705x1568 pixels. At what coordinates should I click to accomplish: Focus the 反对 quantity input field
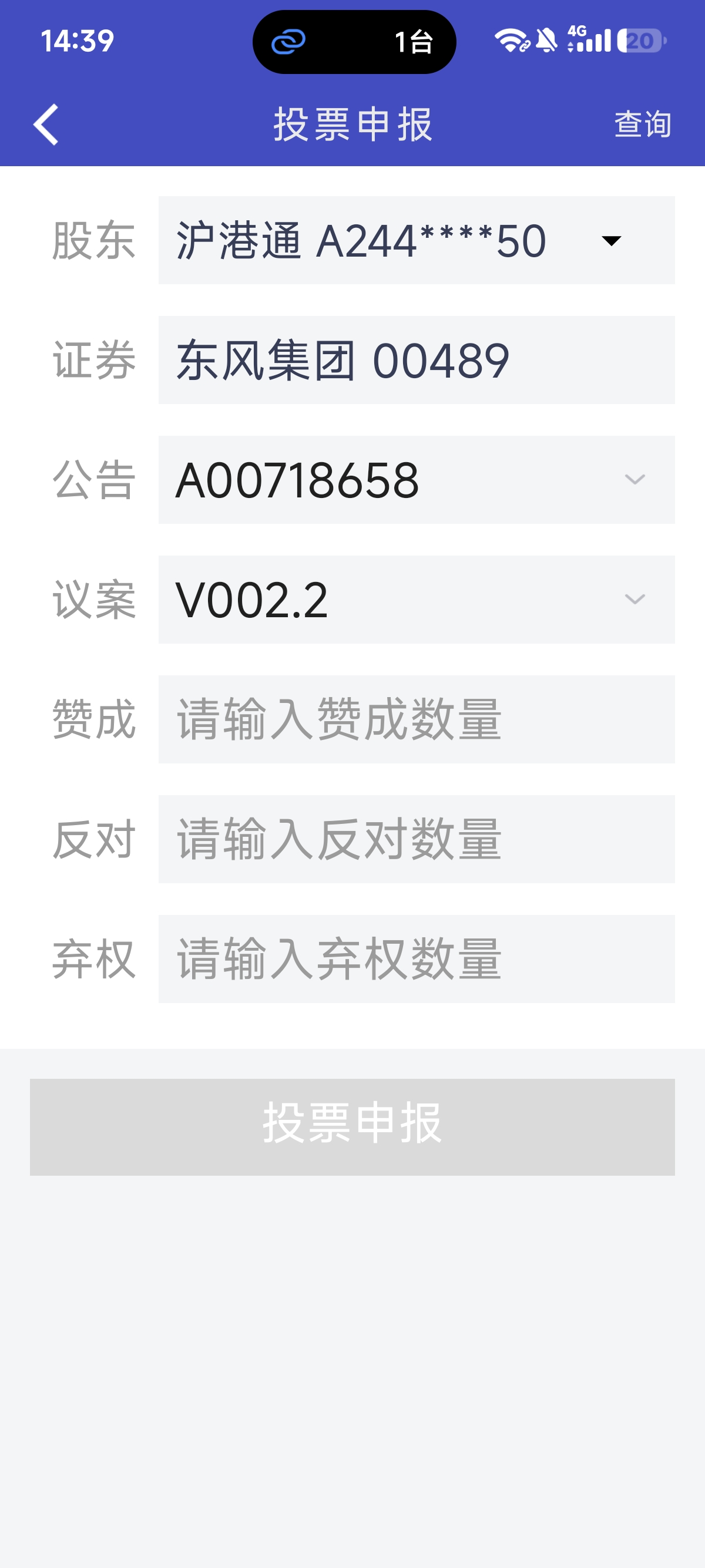(x=416, y=839)
